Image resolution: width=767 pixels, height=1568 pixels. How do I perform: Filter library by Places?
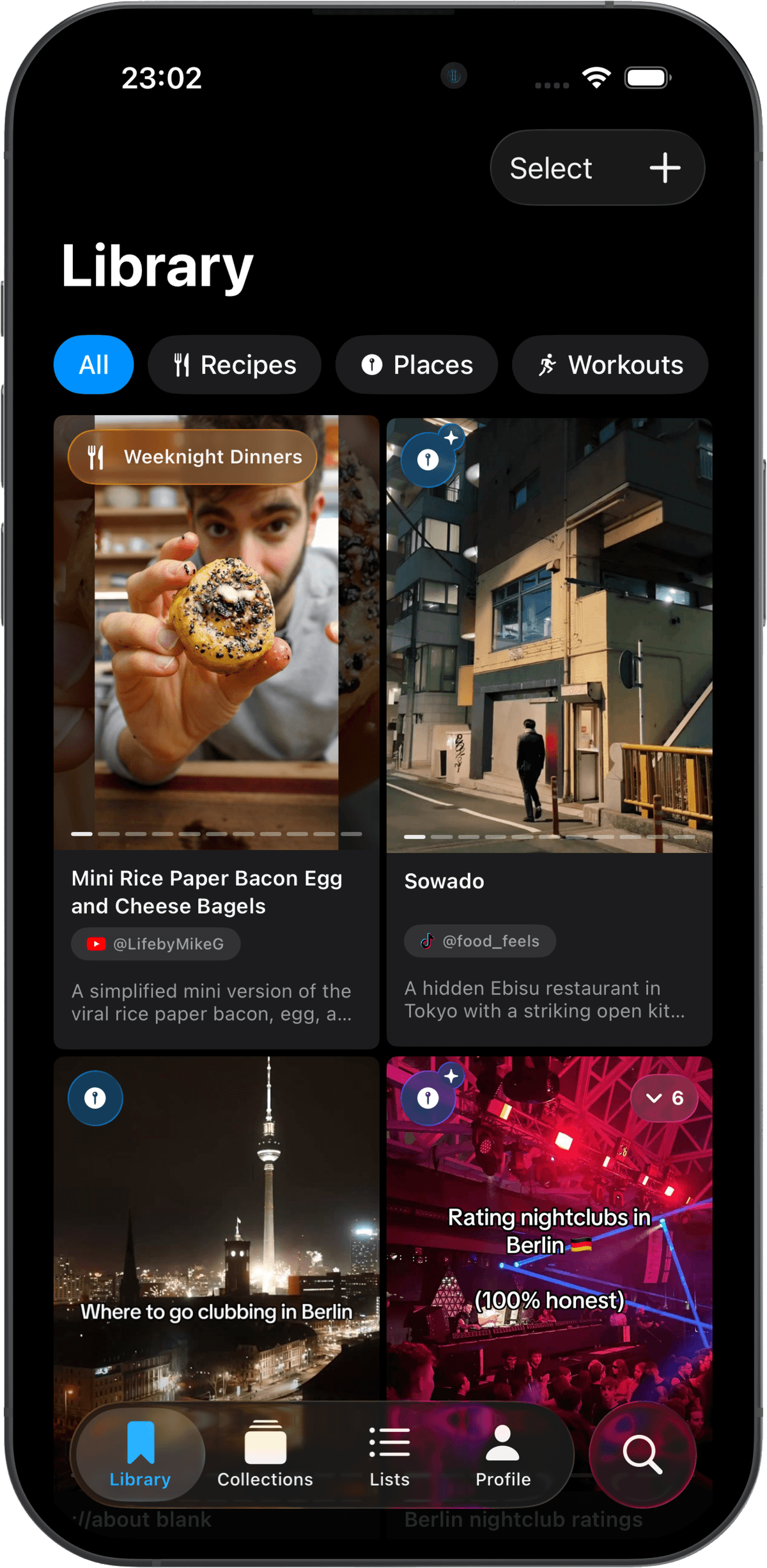coord(417,365)
